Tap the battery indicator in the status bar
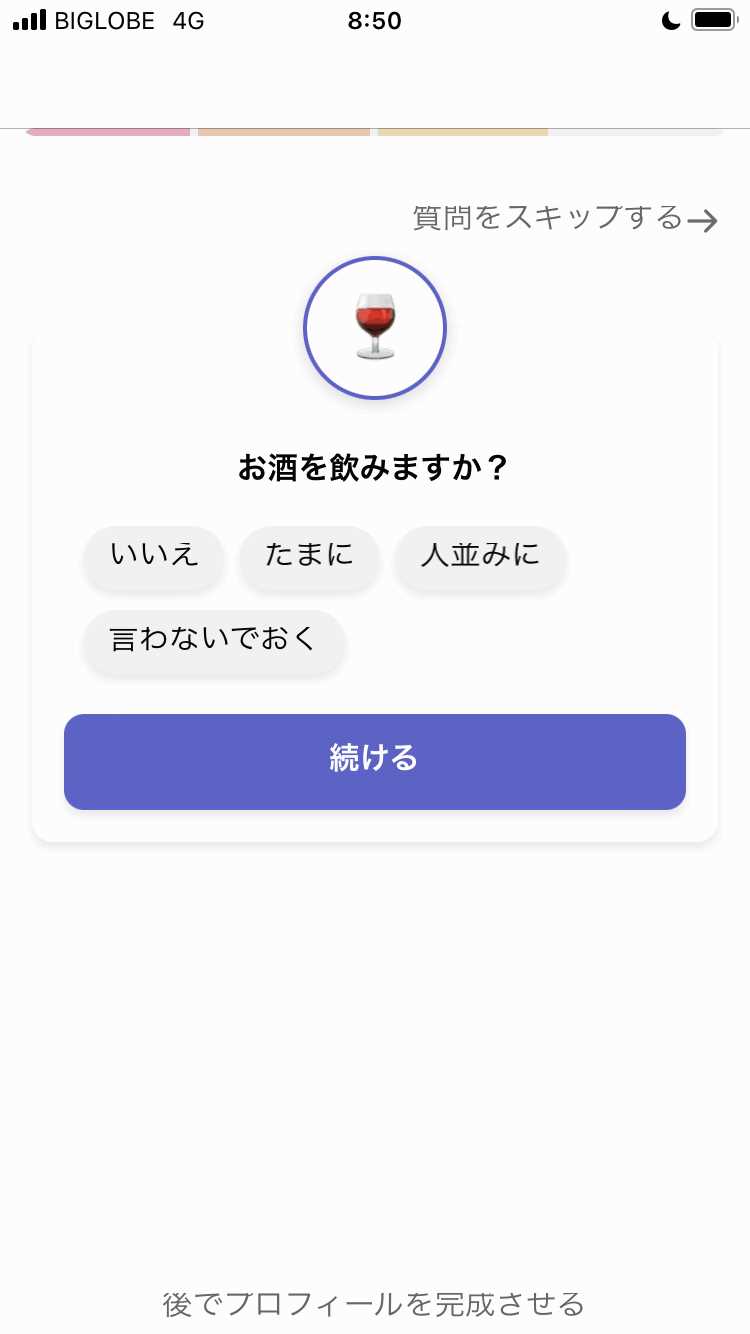The width and height of the screenshot is (750, 1334). (x=712, y=18)
